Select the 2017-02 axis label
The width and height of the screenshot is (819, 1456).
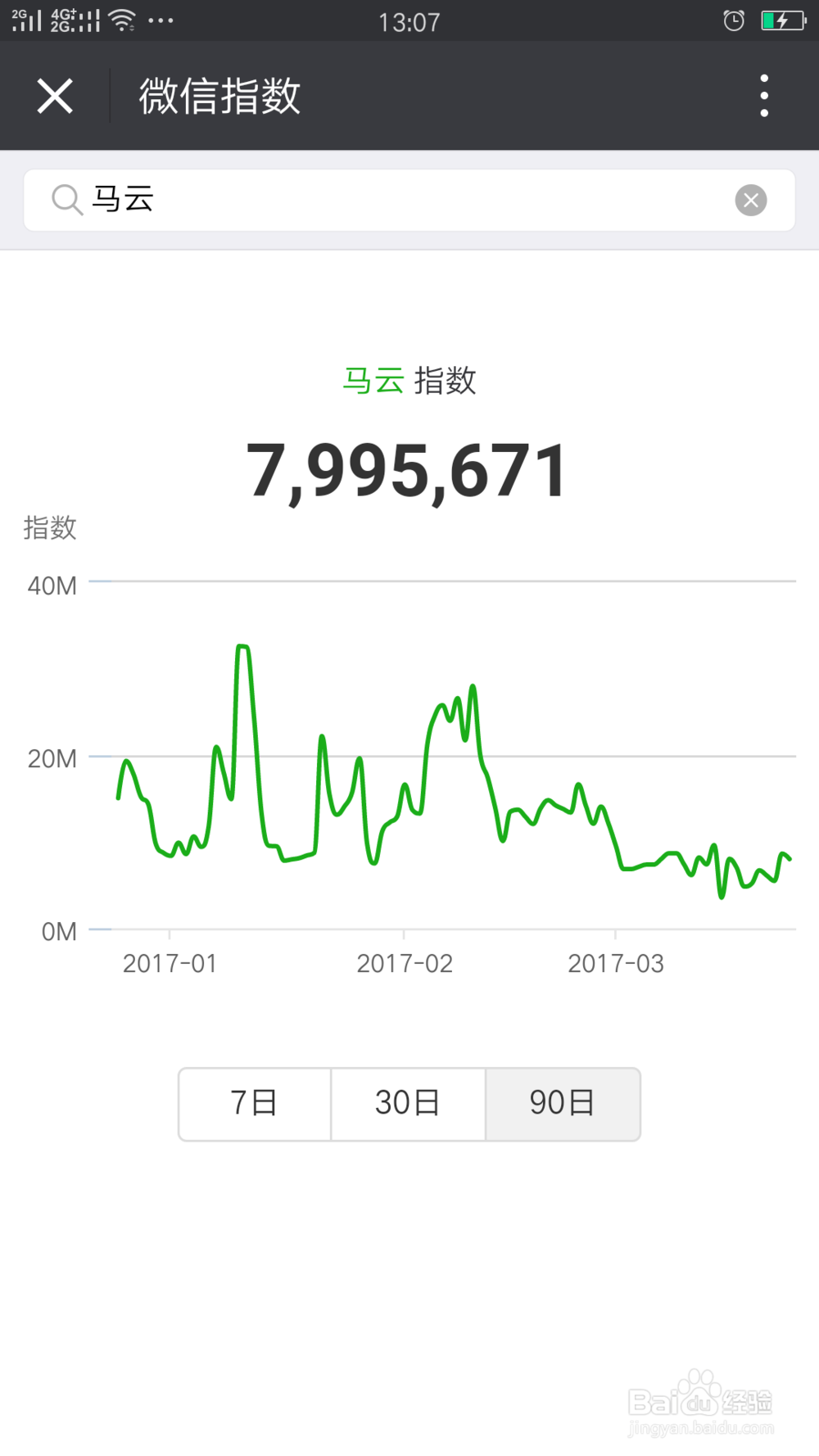pyautogui.click(x=405, y=962)
